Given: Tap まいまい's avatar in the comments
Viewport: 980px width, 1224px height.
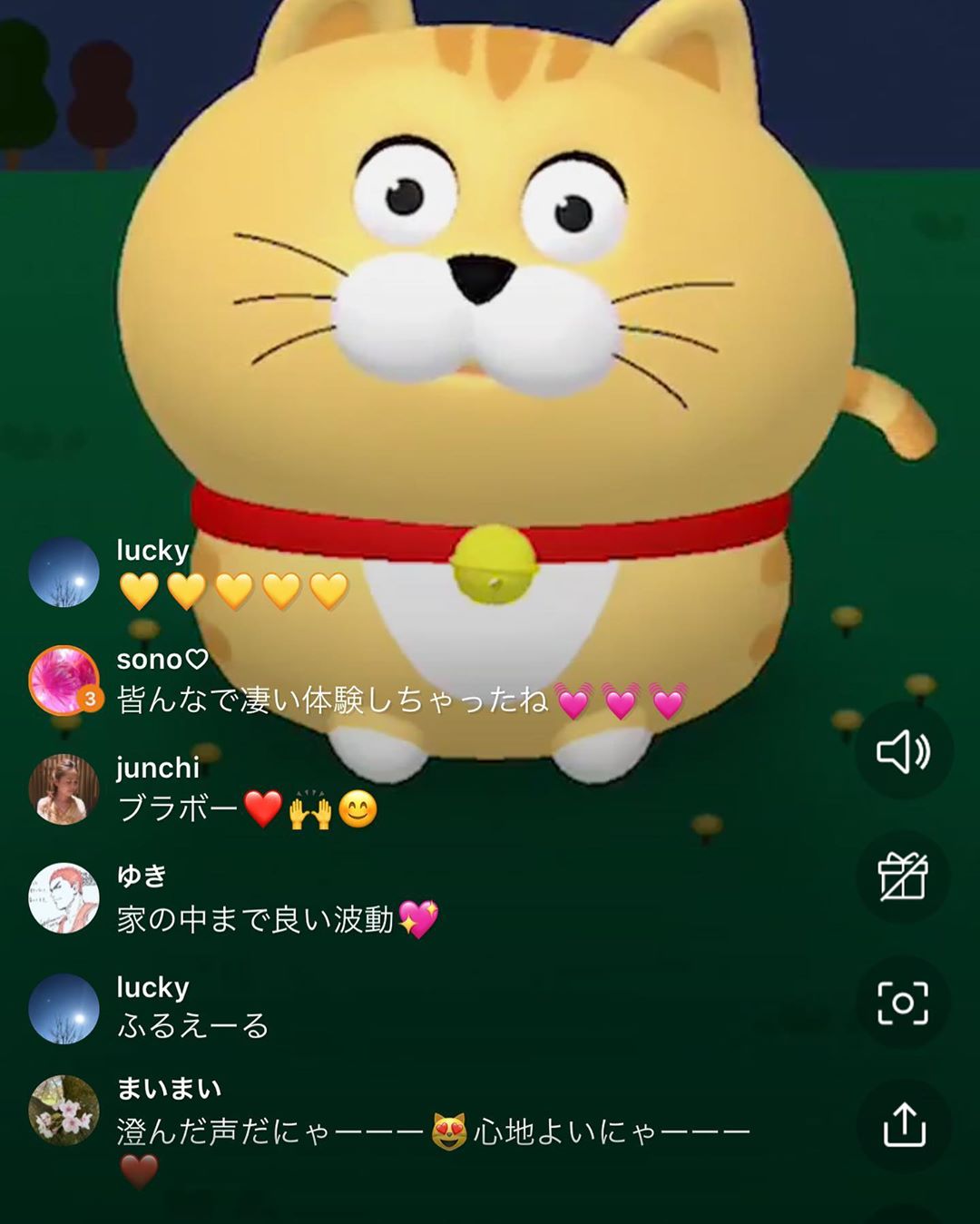Looking at the screenshot, I should tap(64, 1111).
